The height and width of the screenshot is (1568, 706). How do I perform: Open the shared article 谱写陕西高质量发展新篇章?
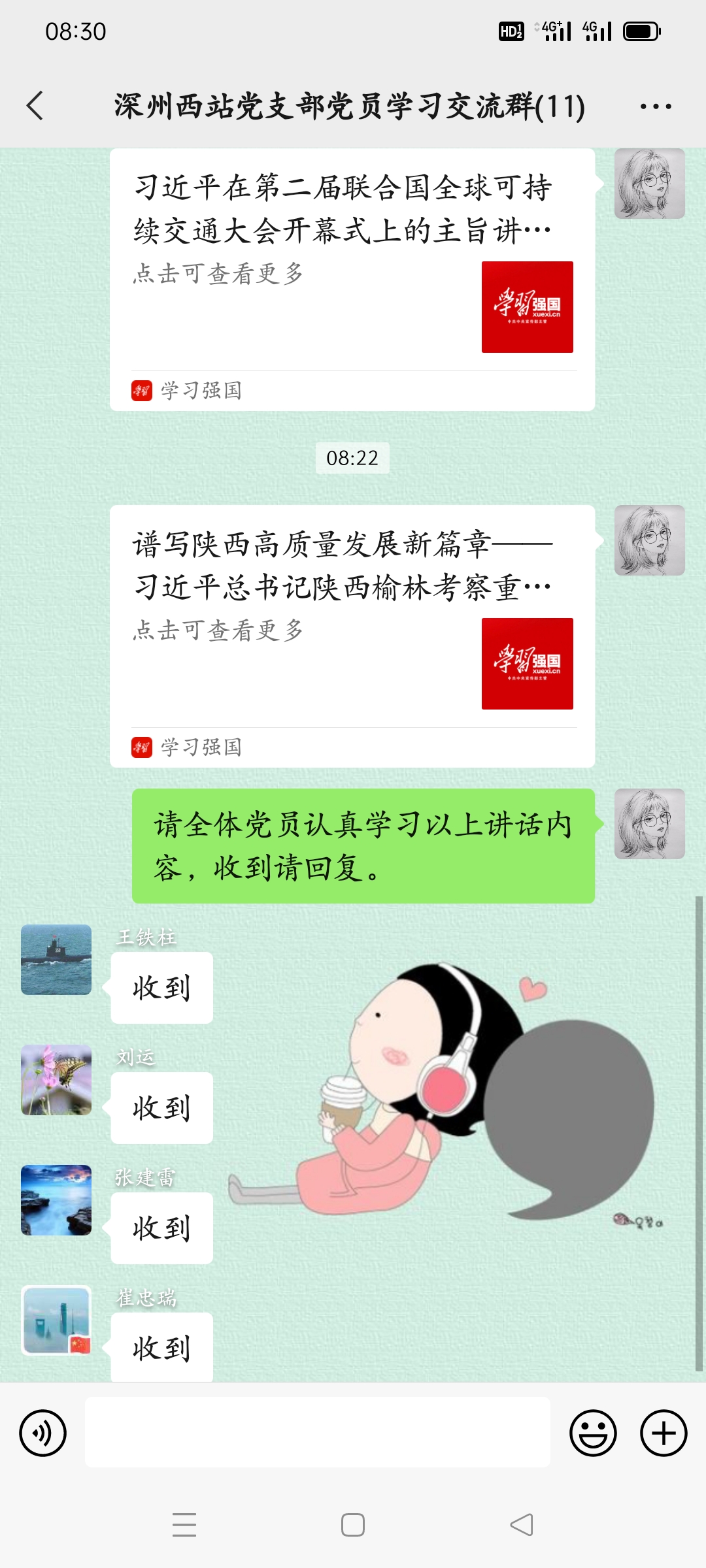tap(352, 636)
